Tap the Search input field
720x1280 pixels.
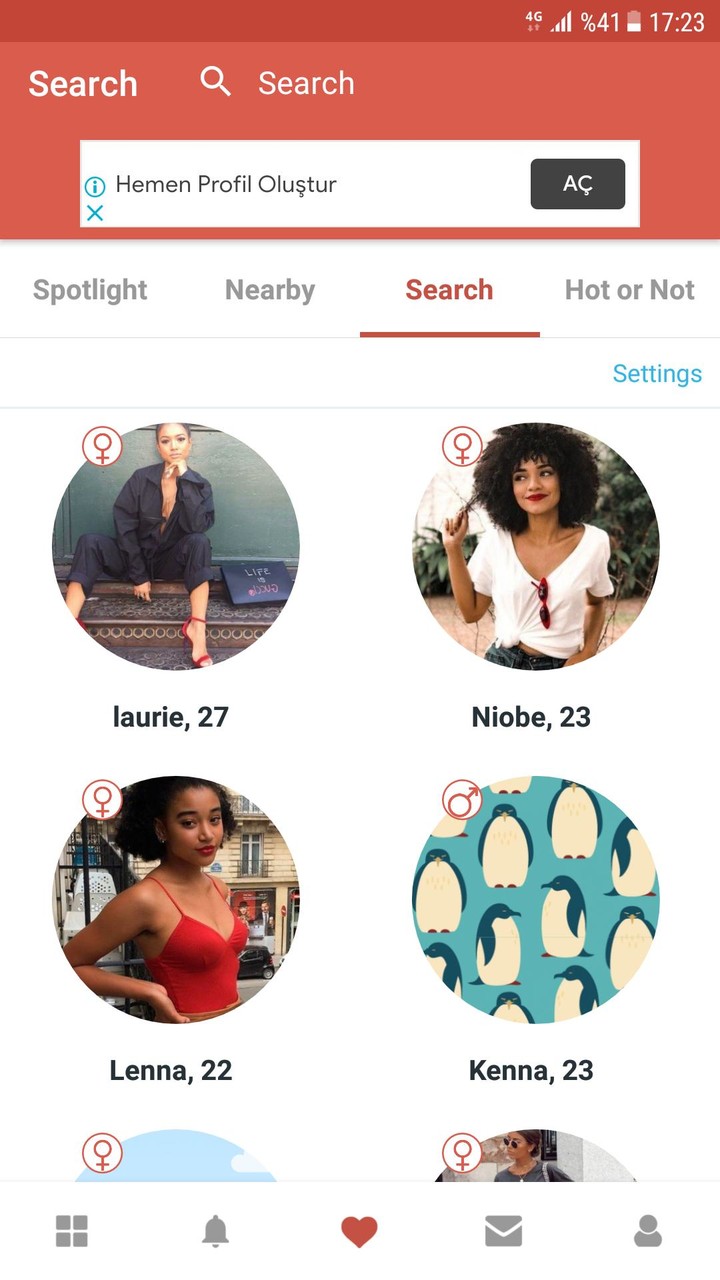tap(306, 83)
